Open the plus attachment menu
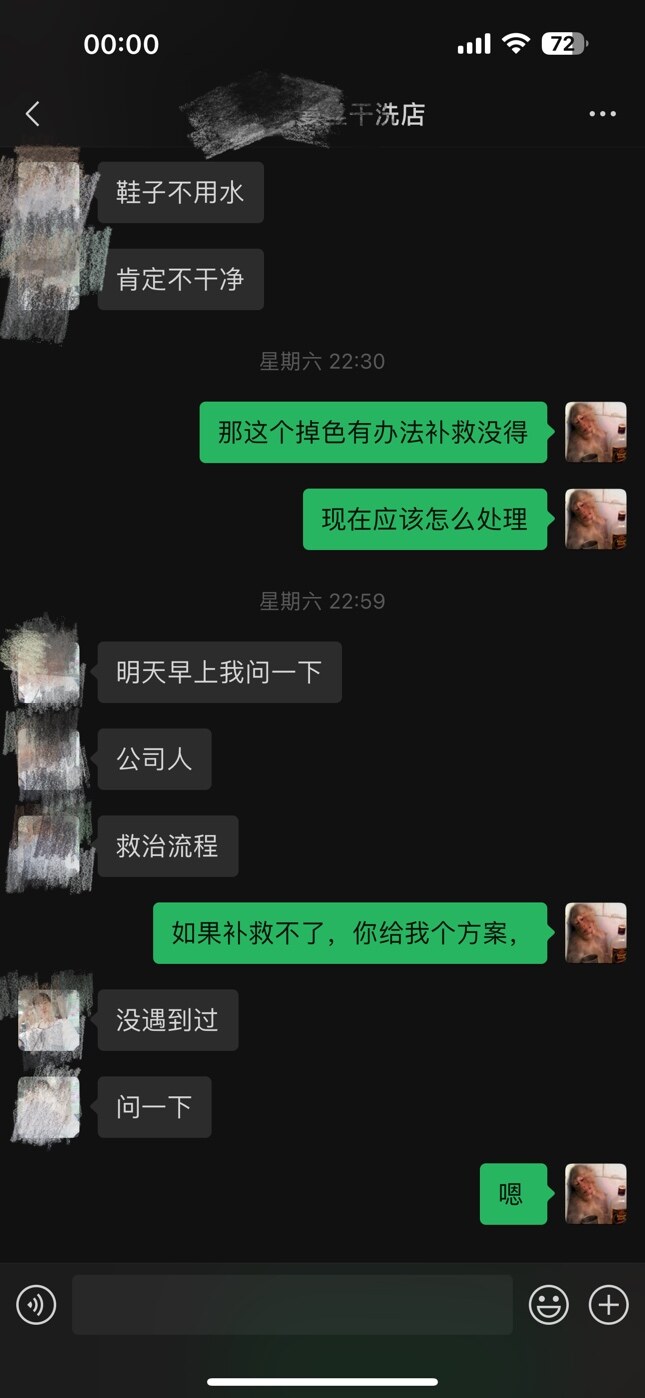The height and width of the screenshot is (1398, 645). pos(608,1305)
